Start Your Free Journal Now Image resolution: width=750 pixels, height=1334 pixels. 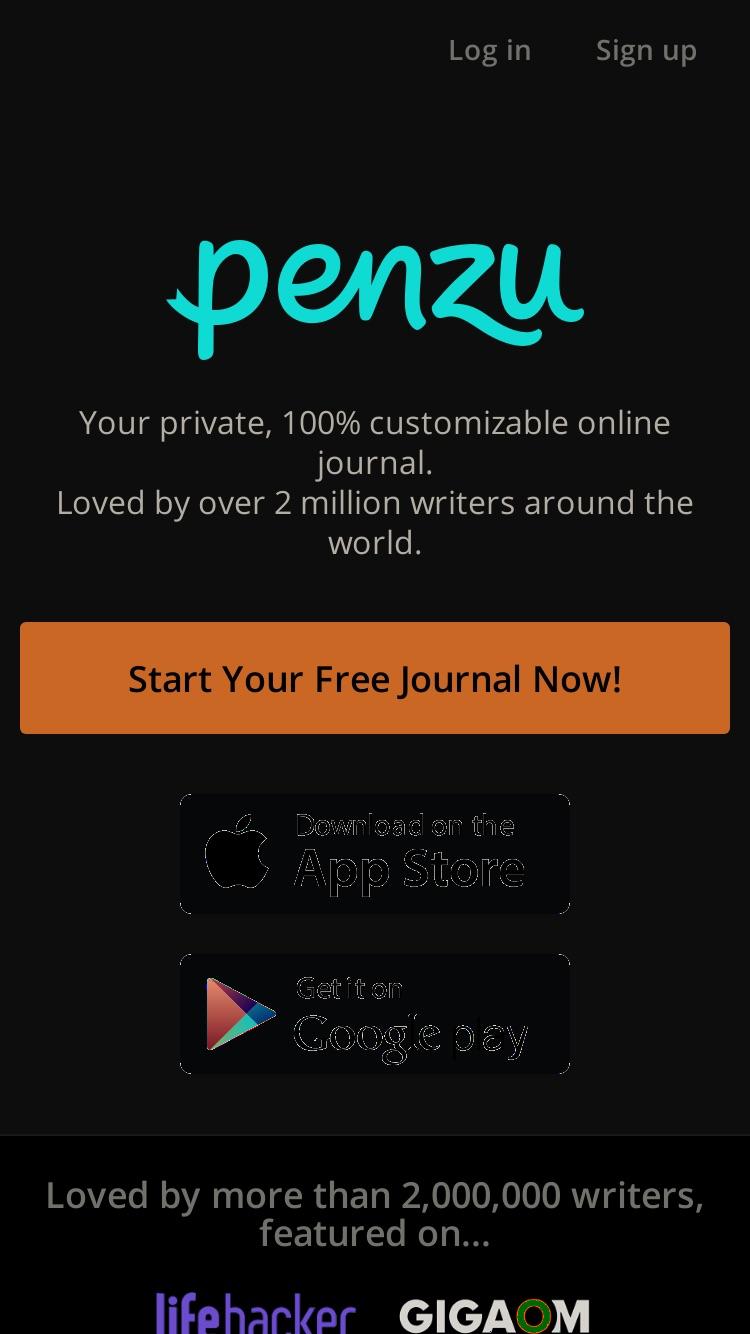coord(375,678)
